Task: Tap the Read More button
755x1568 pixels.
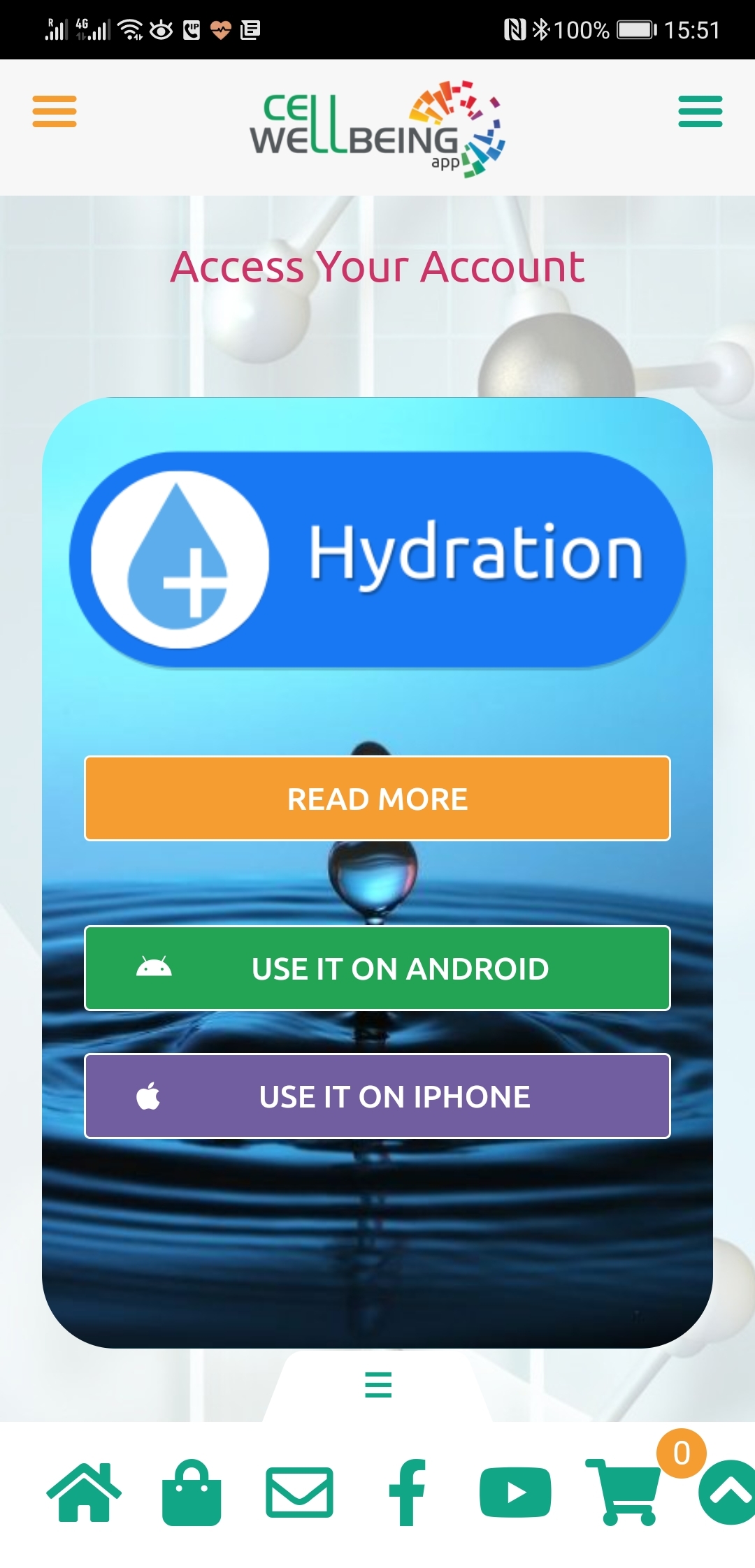Action: tap(377, 798)
